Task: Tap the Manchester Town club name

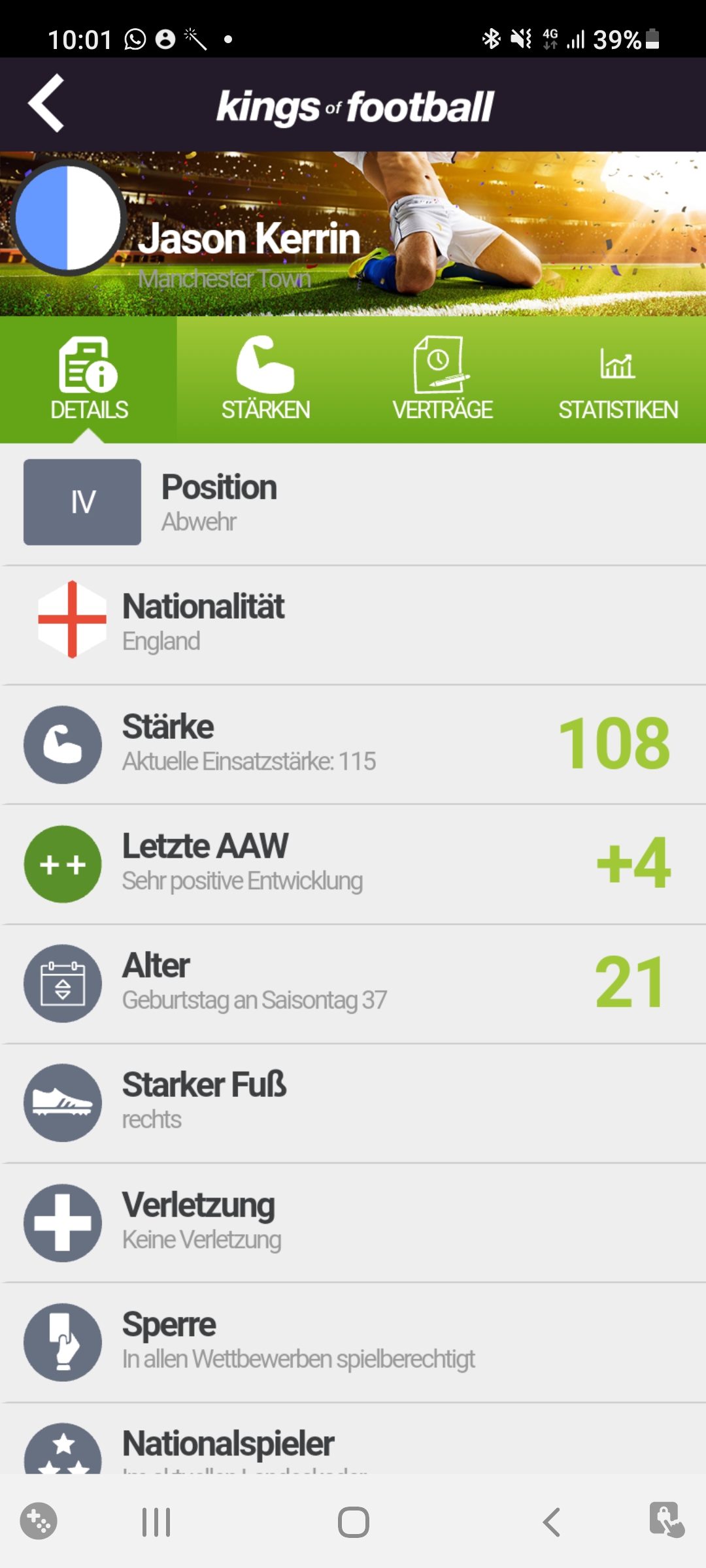Action: pyautogui.click(x=224, y=279)
